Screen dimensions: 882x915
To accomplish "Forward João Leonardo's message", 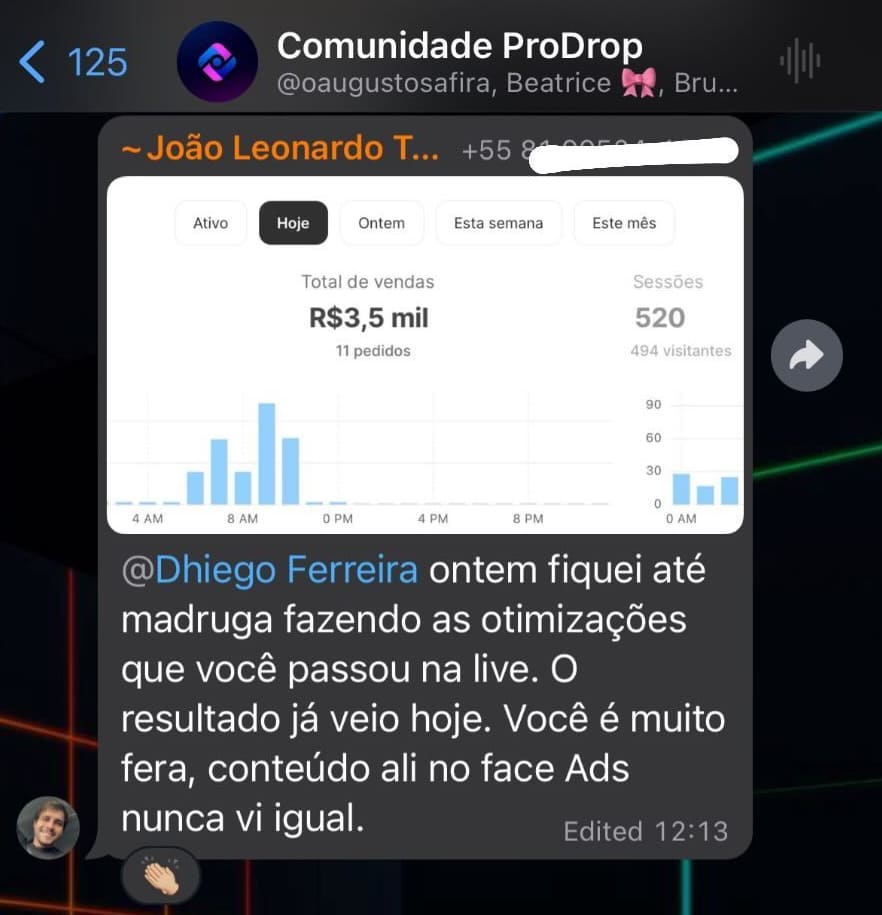I will [806, 355].
